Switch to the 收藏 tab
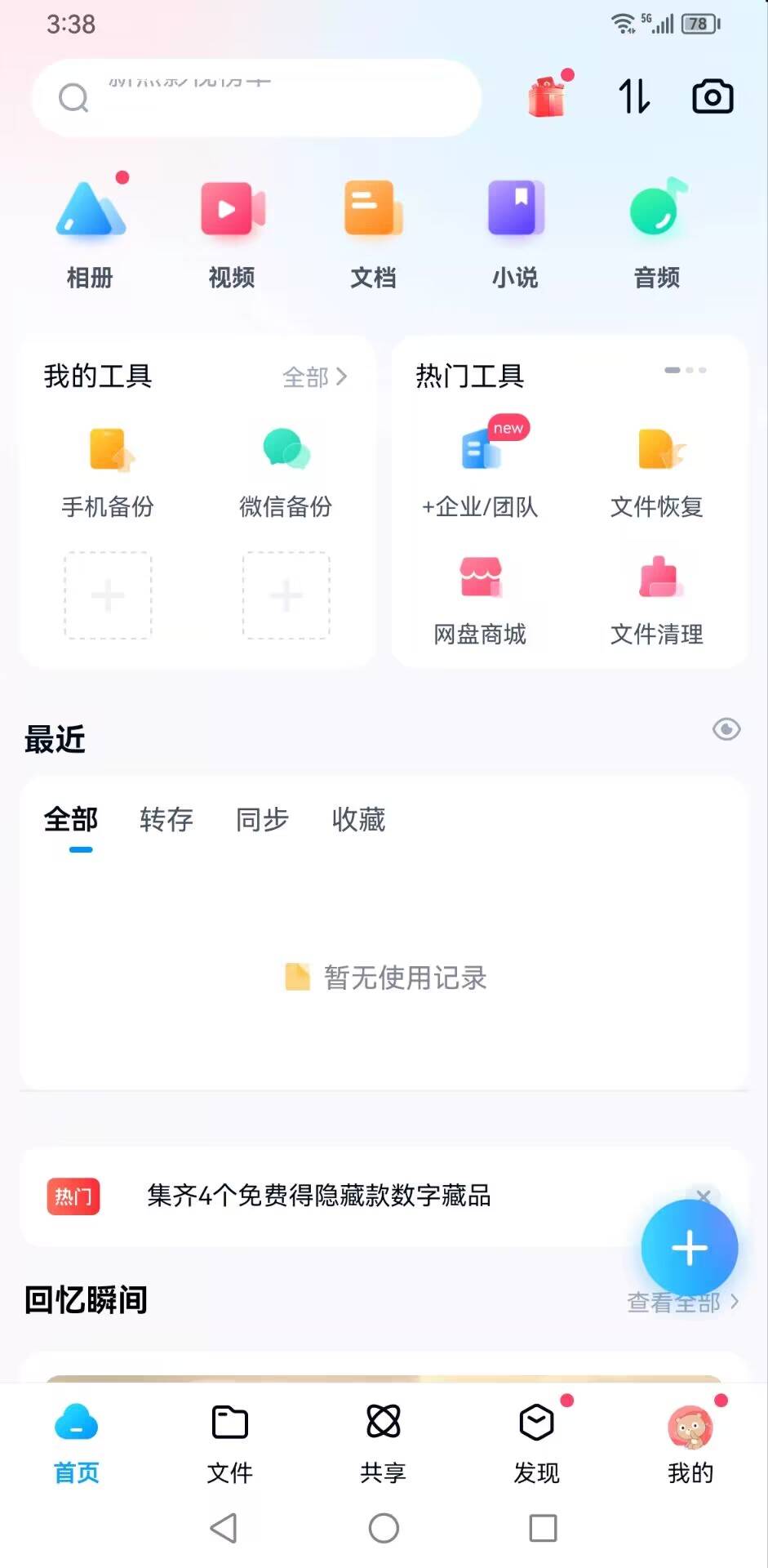 coord(358,819)
